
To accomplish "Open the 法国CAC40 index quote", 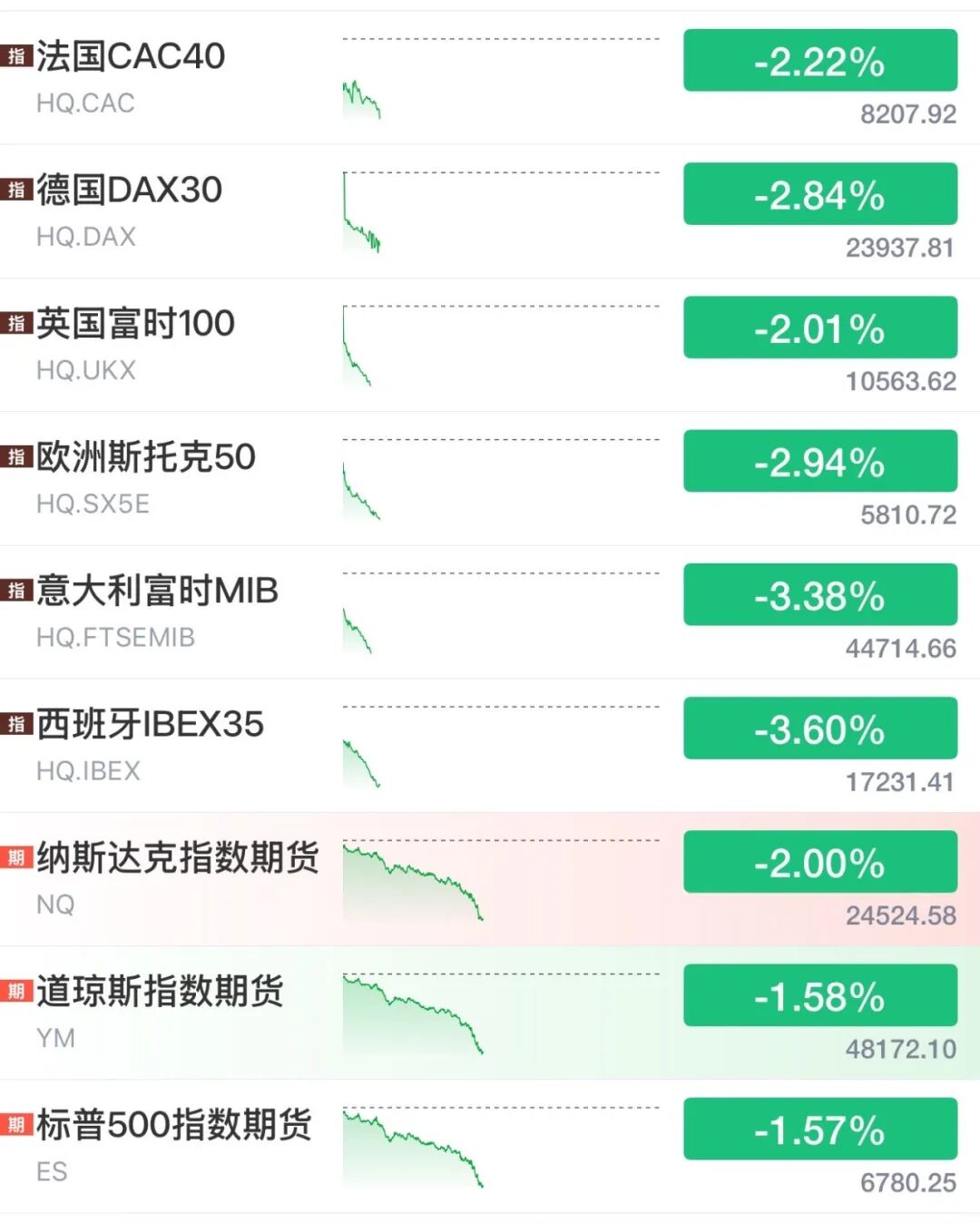I will click(x=132, y=58).
